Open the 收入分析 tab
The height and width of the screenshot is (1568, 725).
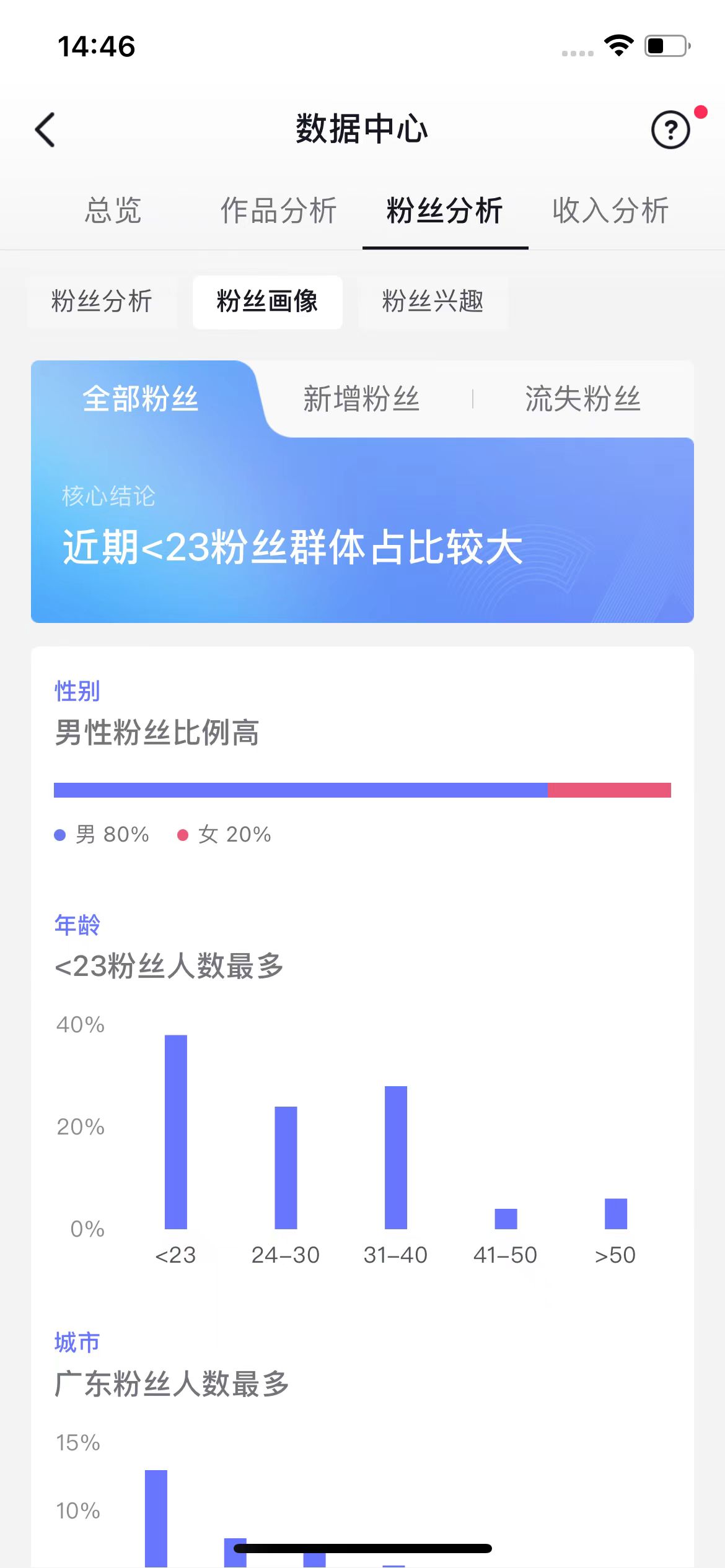pyautogui.click(x=610, y=211)
